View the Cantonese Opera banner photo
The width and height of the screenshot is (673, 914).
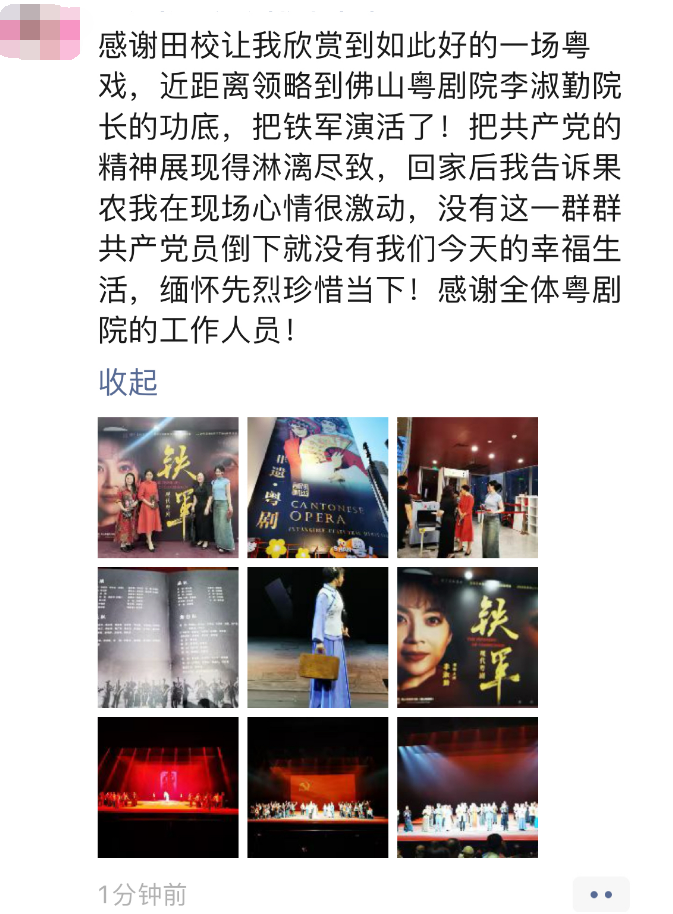pos(318,487)
